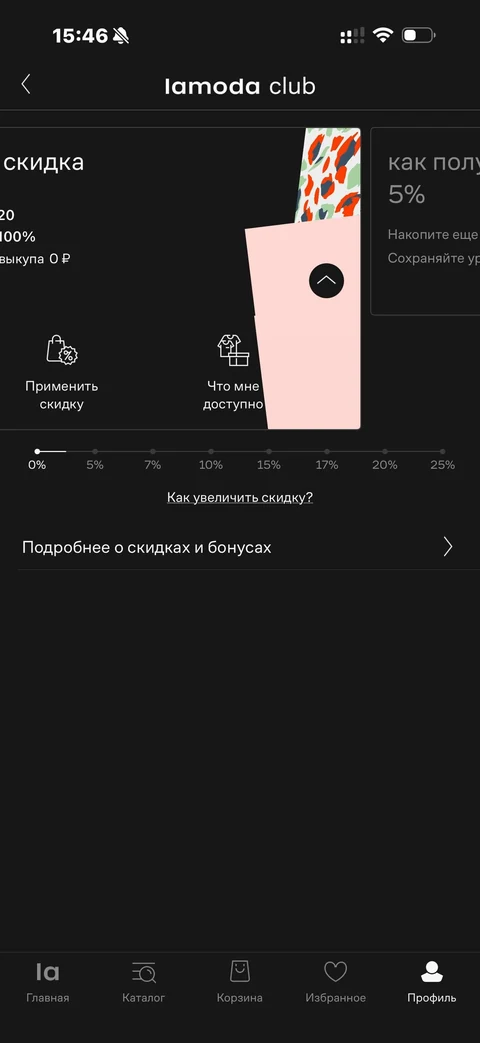The height and width of the screenshot is (1043, 480).
Task: Switch to the Главная tab
Action: [47, 982]
